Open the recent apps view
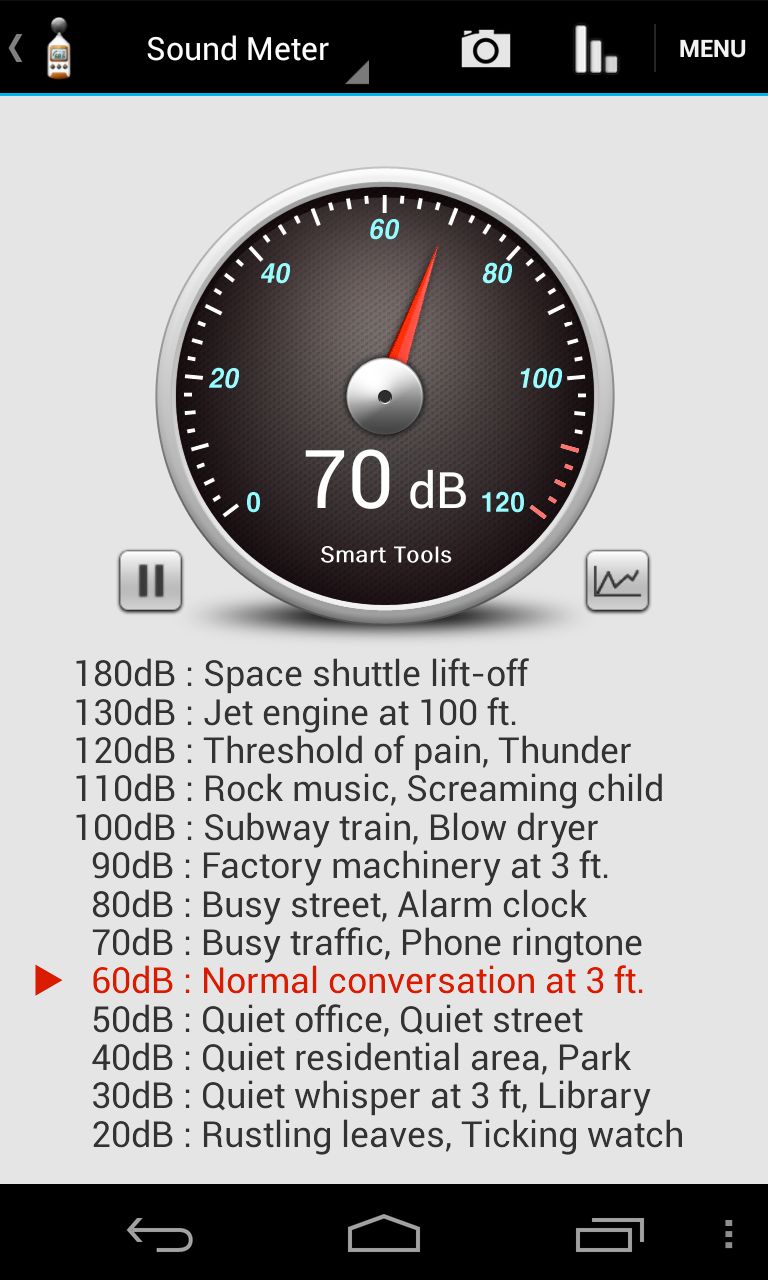The width and height of the screenshot is (768, 1280). pyautogui.click(x=609, y=1234)
